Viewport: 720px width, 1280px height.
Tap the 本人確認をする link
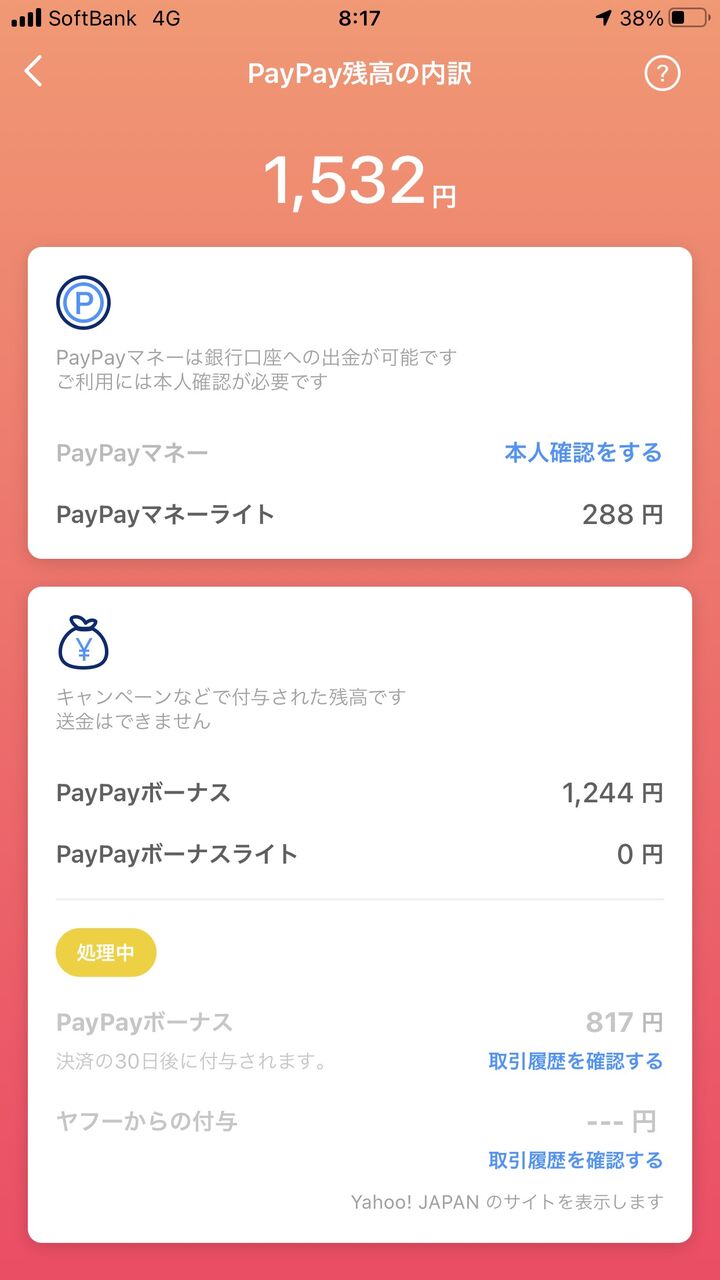click(583, 453)
